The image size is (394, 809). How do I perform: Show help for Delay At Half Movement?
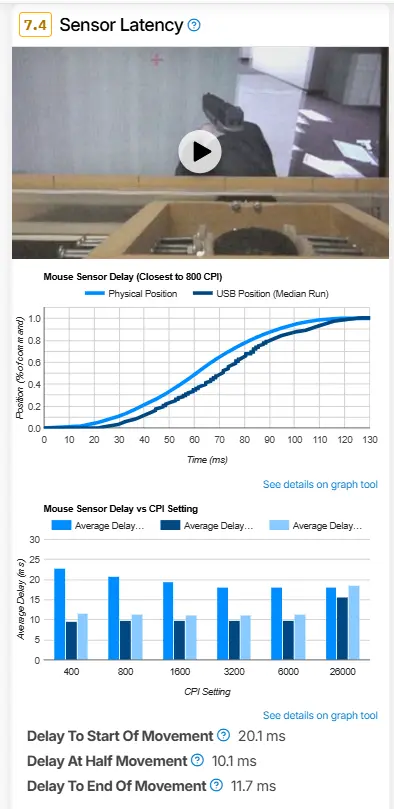197,760
